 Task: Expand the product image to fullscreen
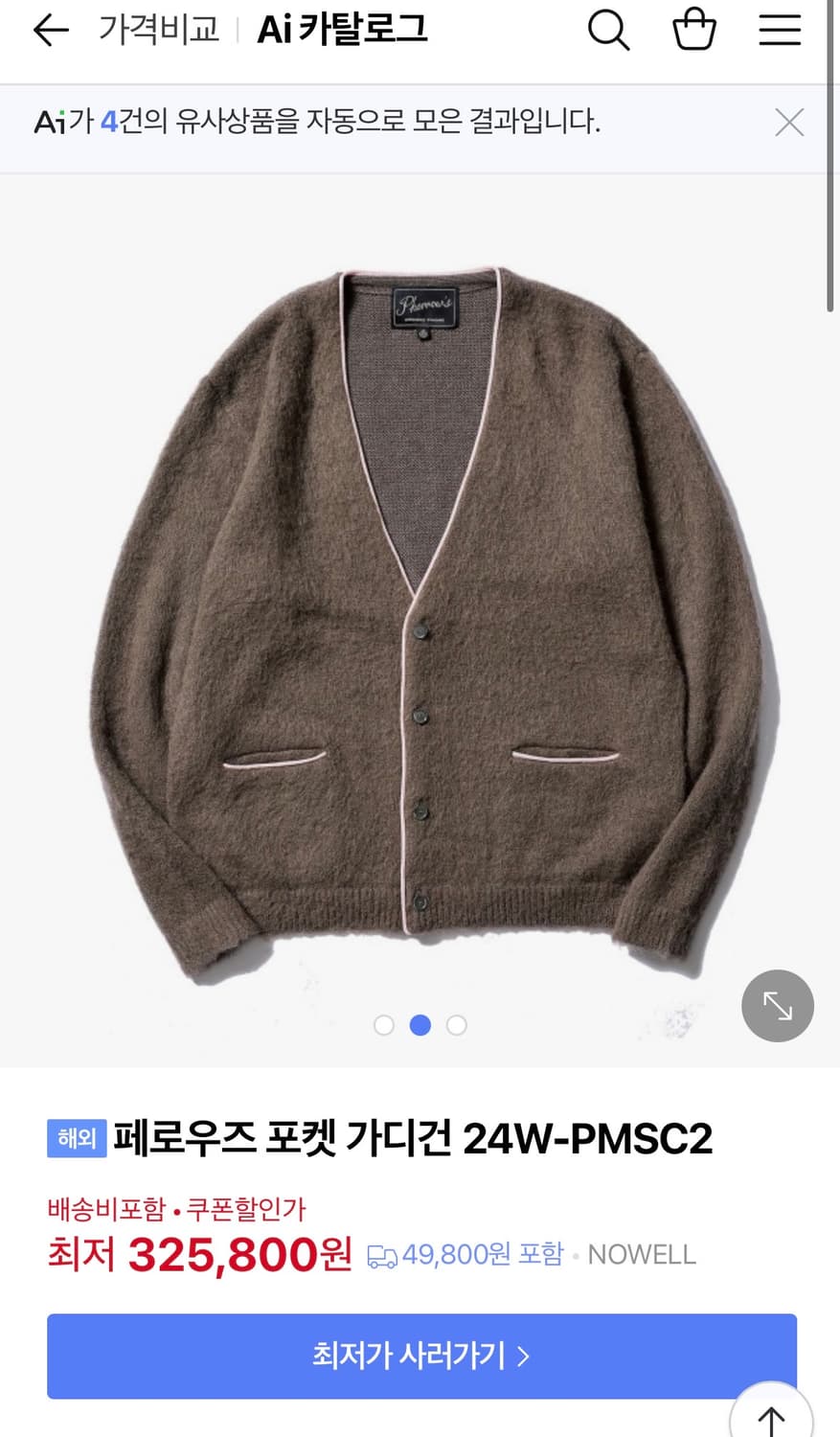pos(777,1006)
